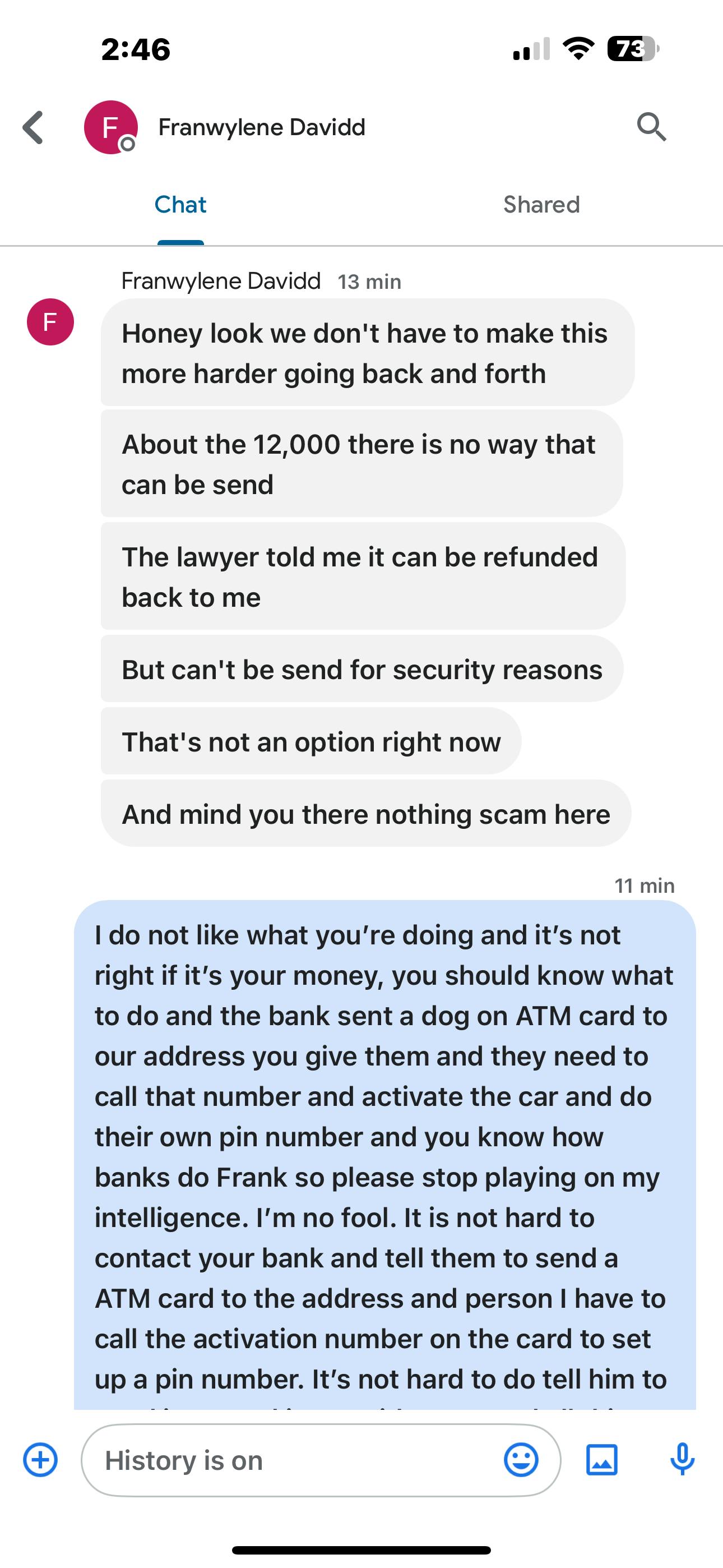Screen dimensions: 723x1568
Task: Go back from the chat
Action: pyautogui.click(x=34, y=127)
